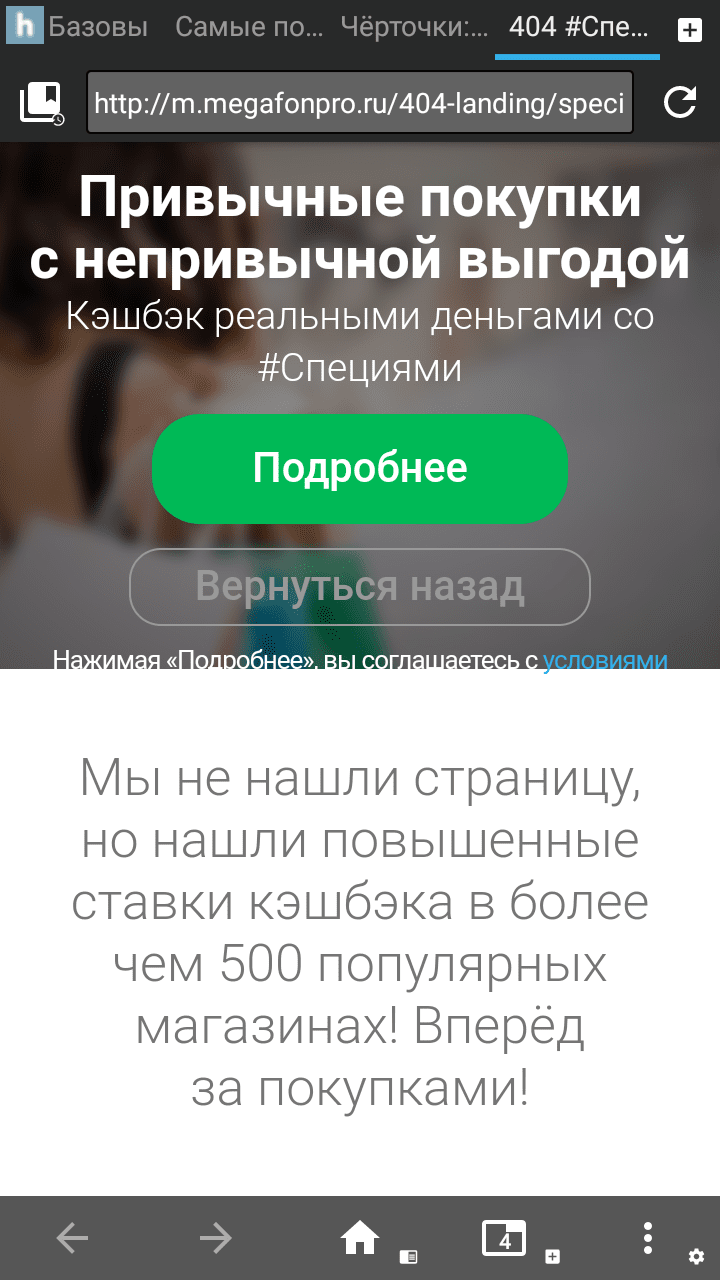Switch to the Самые по... browser tab
This screenshot has width=720, height=1280.
tap(249, 27)
